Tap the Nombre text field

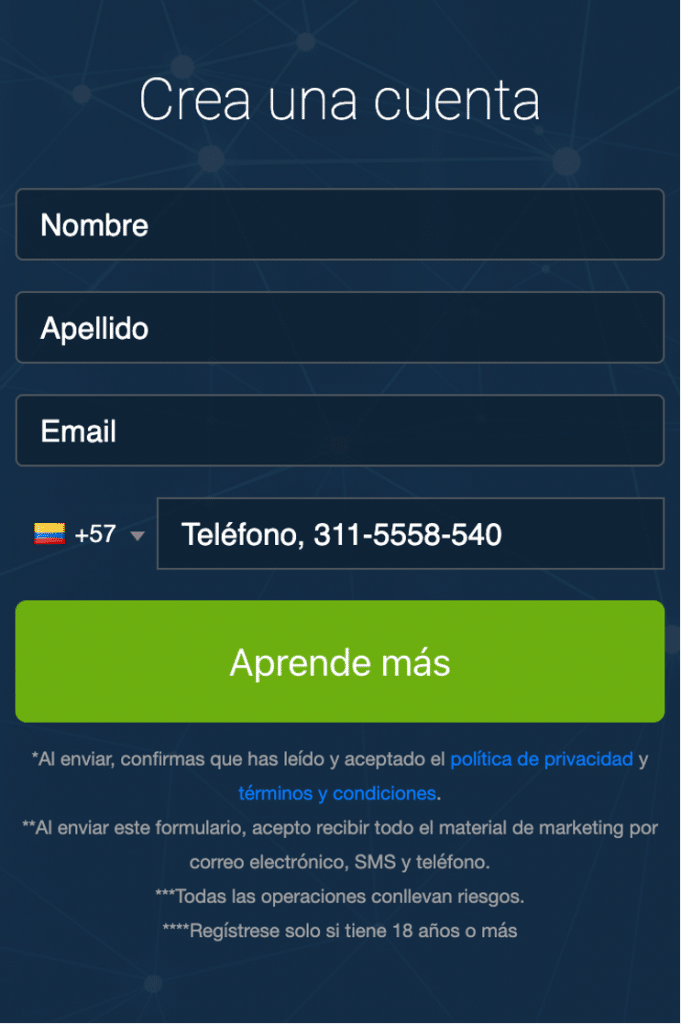[x=340, y=225]
